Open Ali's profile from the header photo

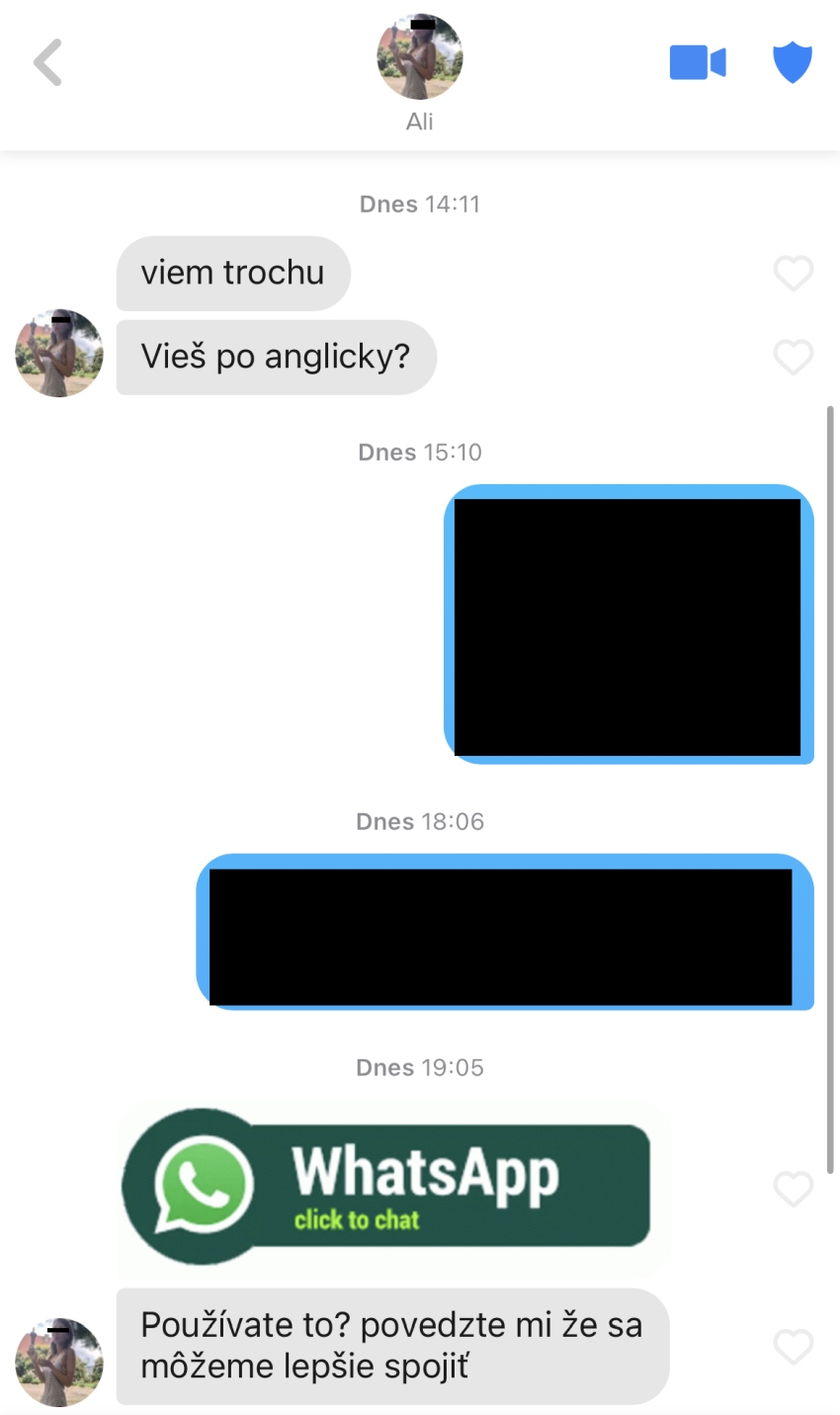point(420,57)
